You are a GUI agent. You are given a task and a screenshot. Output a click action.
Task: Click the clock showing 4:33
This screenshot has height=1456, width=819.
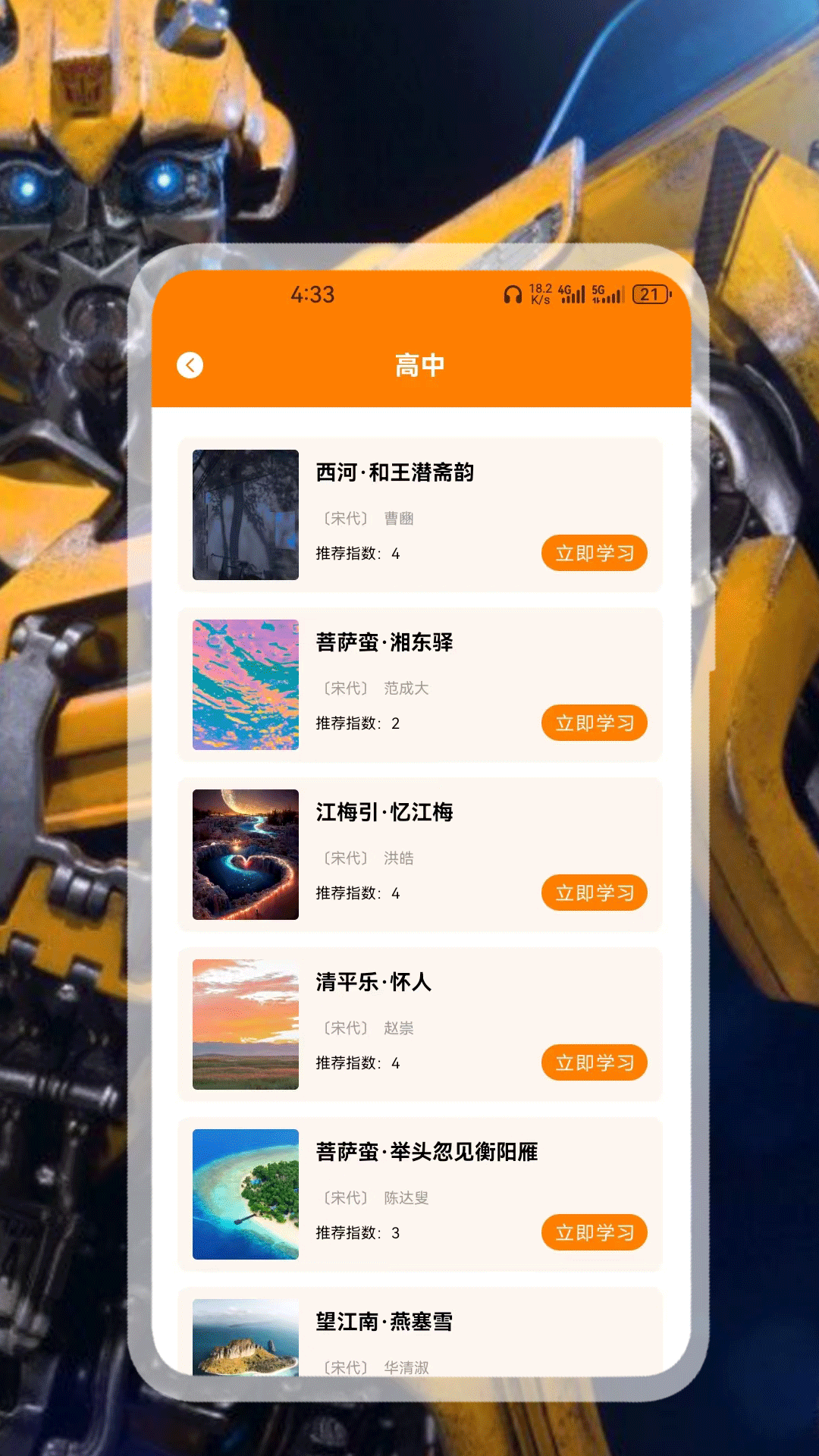[x=312, y=295]
